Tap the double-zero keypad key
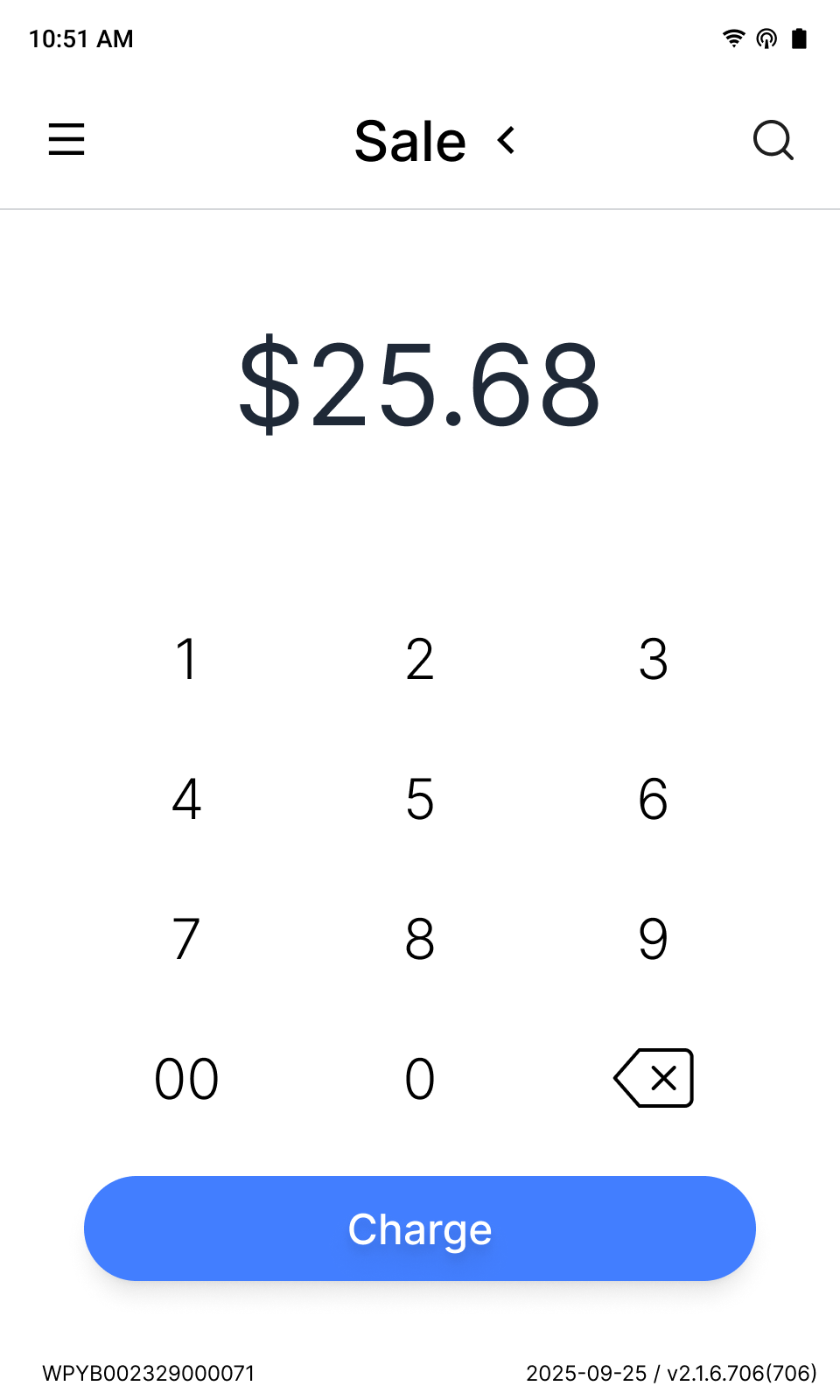This screenshot has width=840, height=1400. click(185, 1078)
